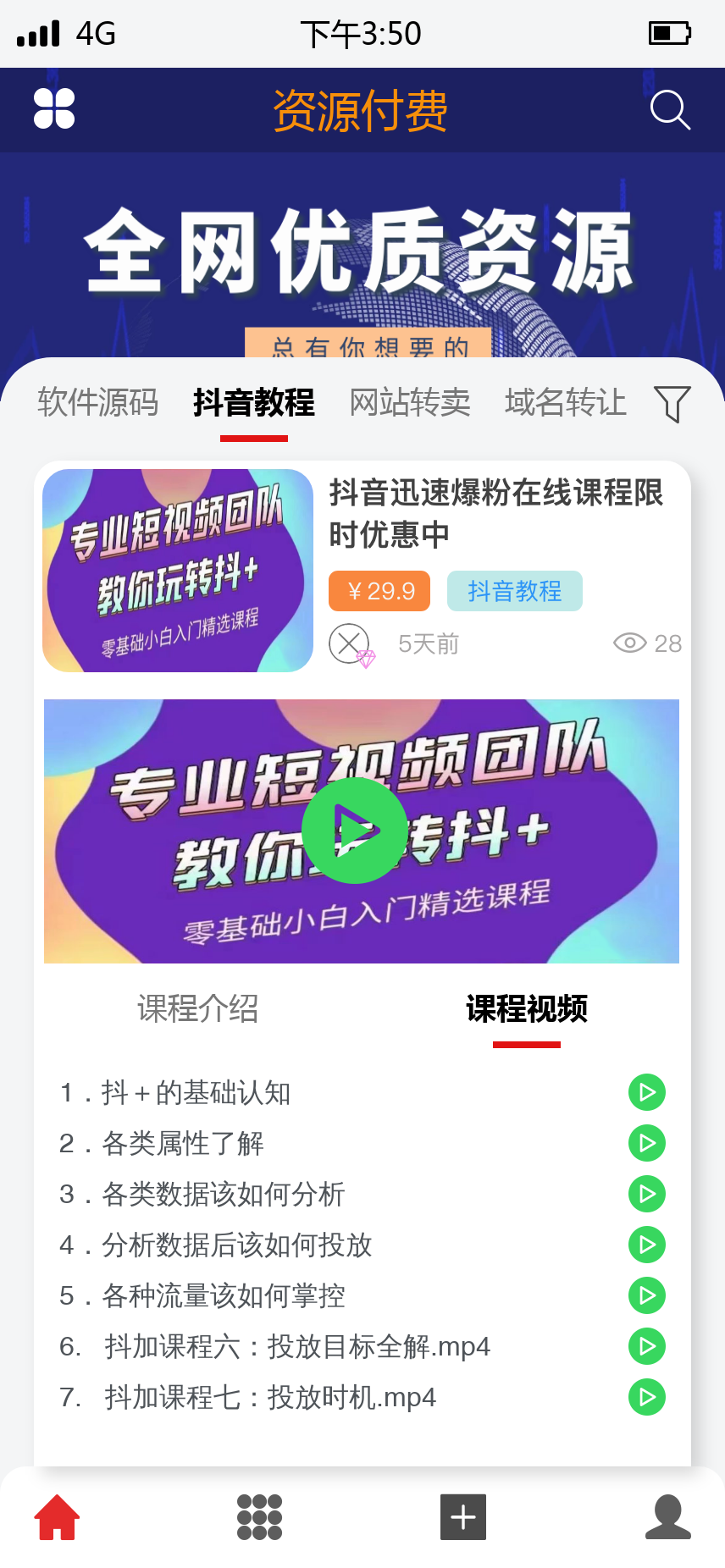Image resolution: width=725 pixels, height=1568 pixels.
Task: Select the 网站转卖 tab
Action: click(x=410, y=402)
